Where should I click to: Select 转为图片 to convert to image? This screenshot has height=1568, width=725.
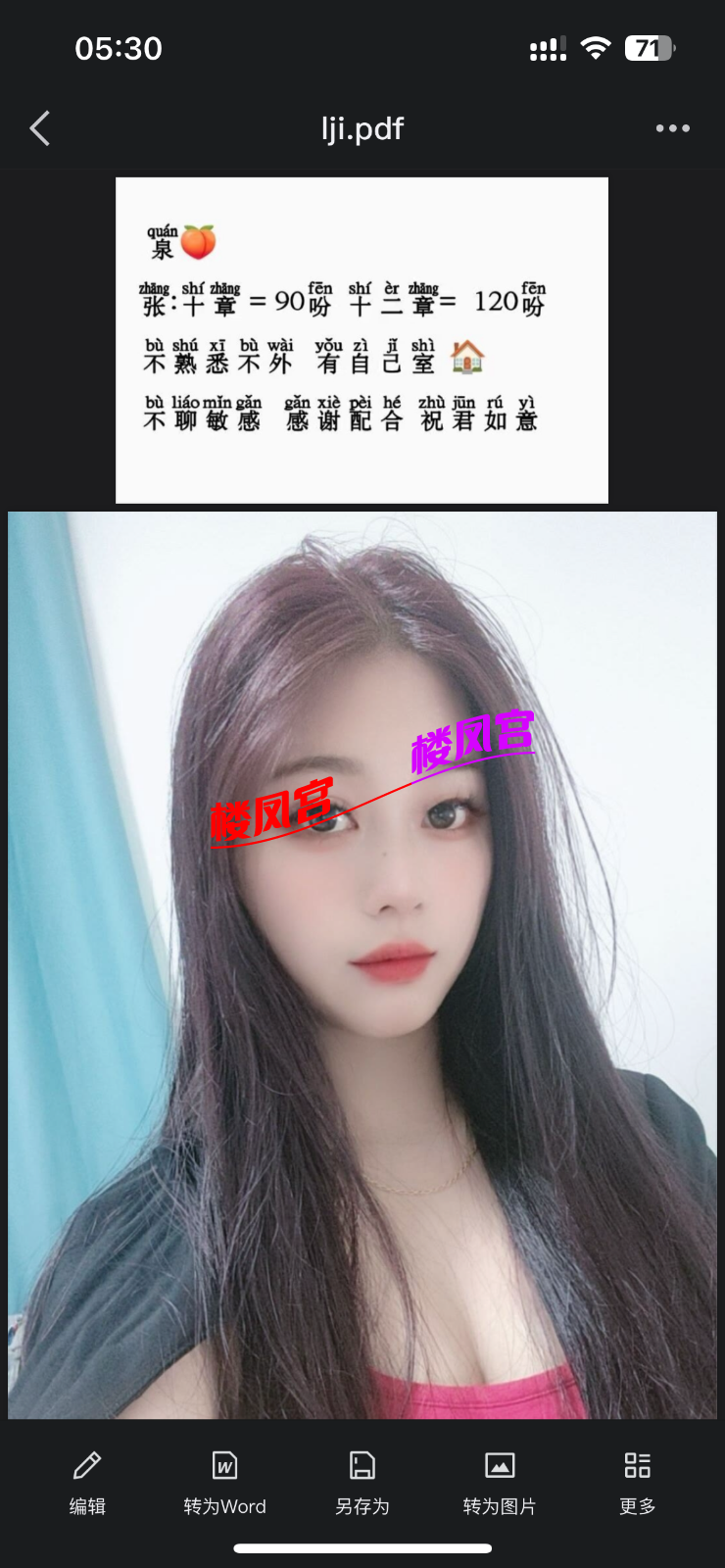pos(500,1482)
